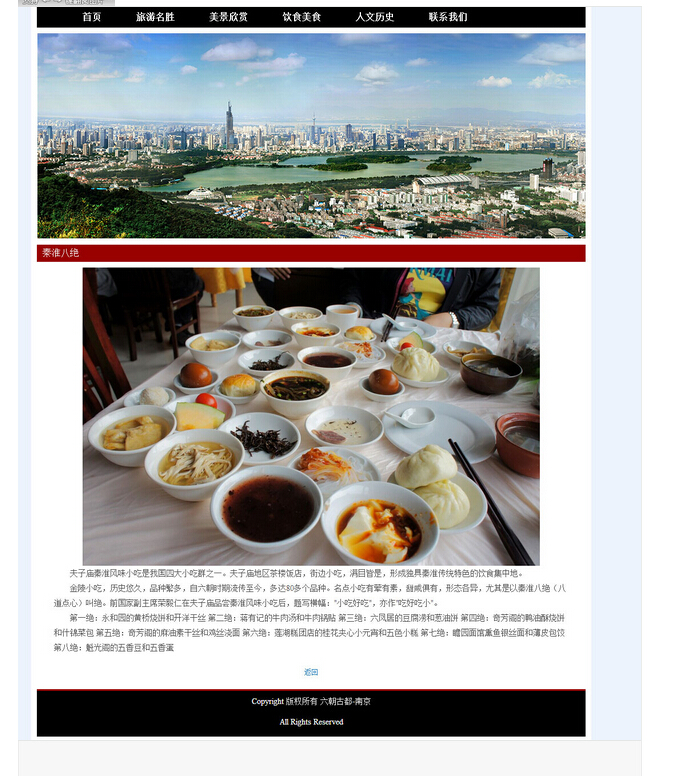Viewport: 696px width, 776px height.
Task: Open 饮食美食 in the nav bar
Action: click(x=301, y=17)
